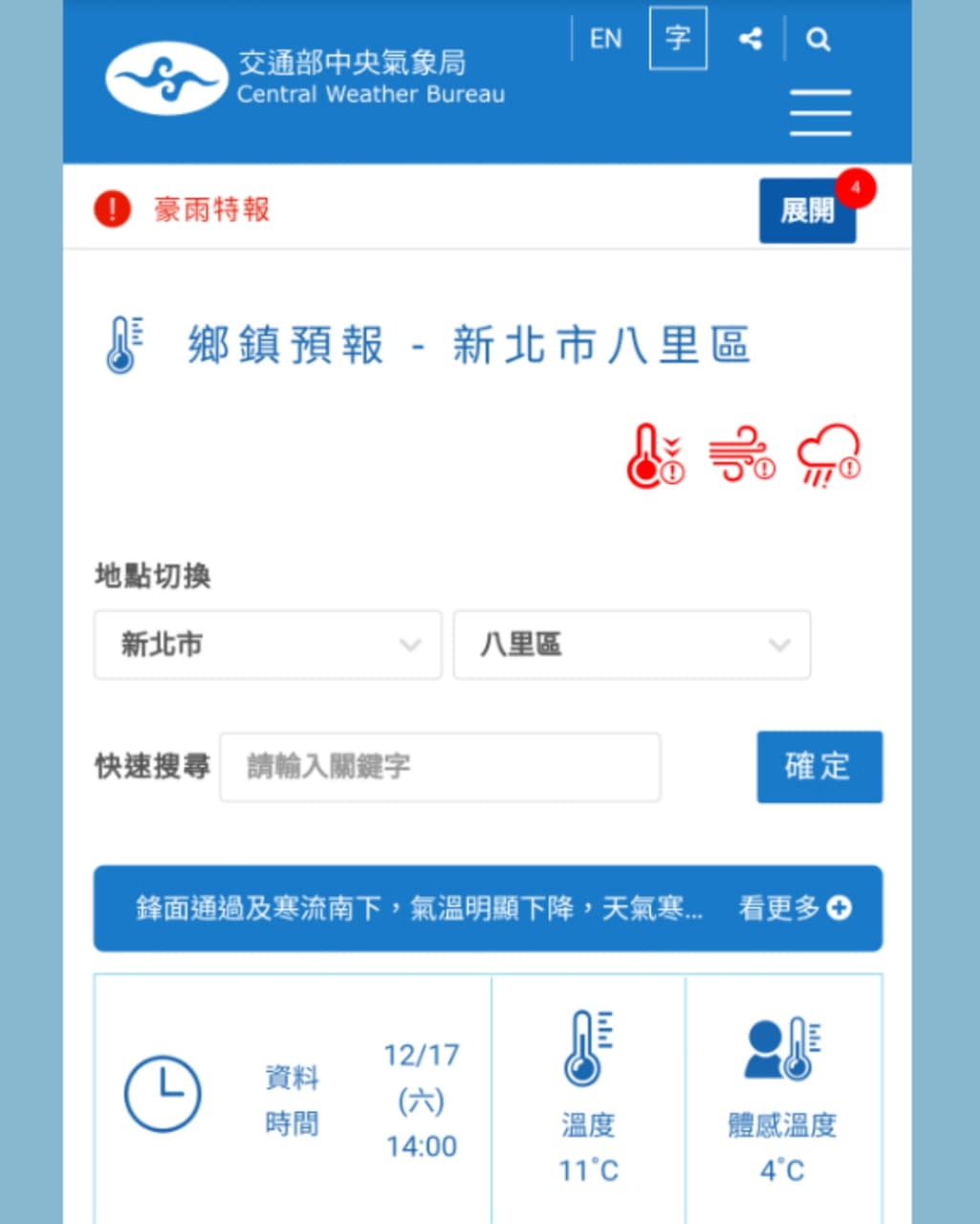Open the 八里區 district dropdown

pyautogui.click(x=632, y=645)
